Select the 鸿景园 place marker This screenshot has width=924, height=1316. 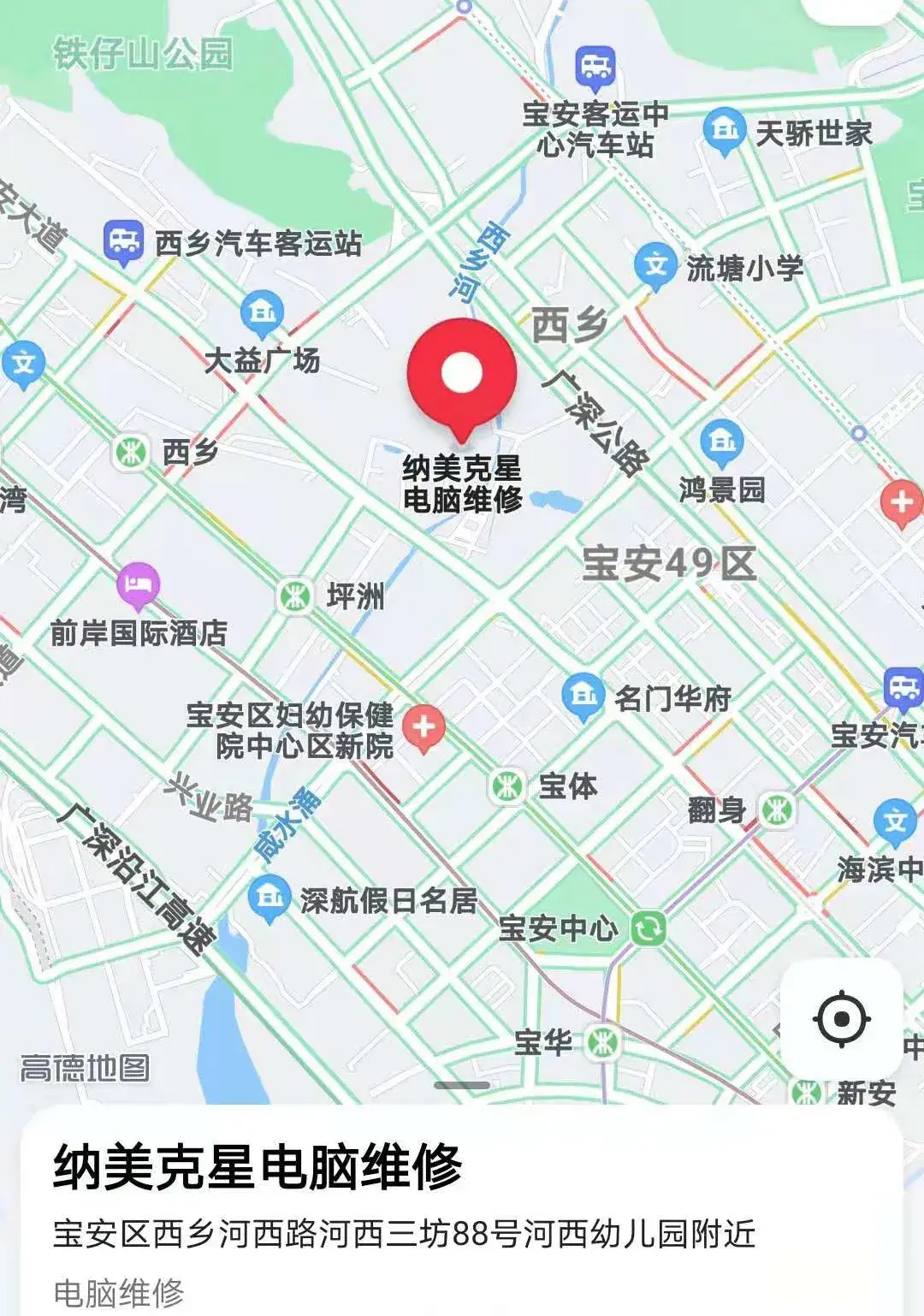click(x=721, y=443)
